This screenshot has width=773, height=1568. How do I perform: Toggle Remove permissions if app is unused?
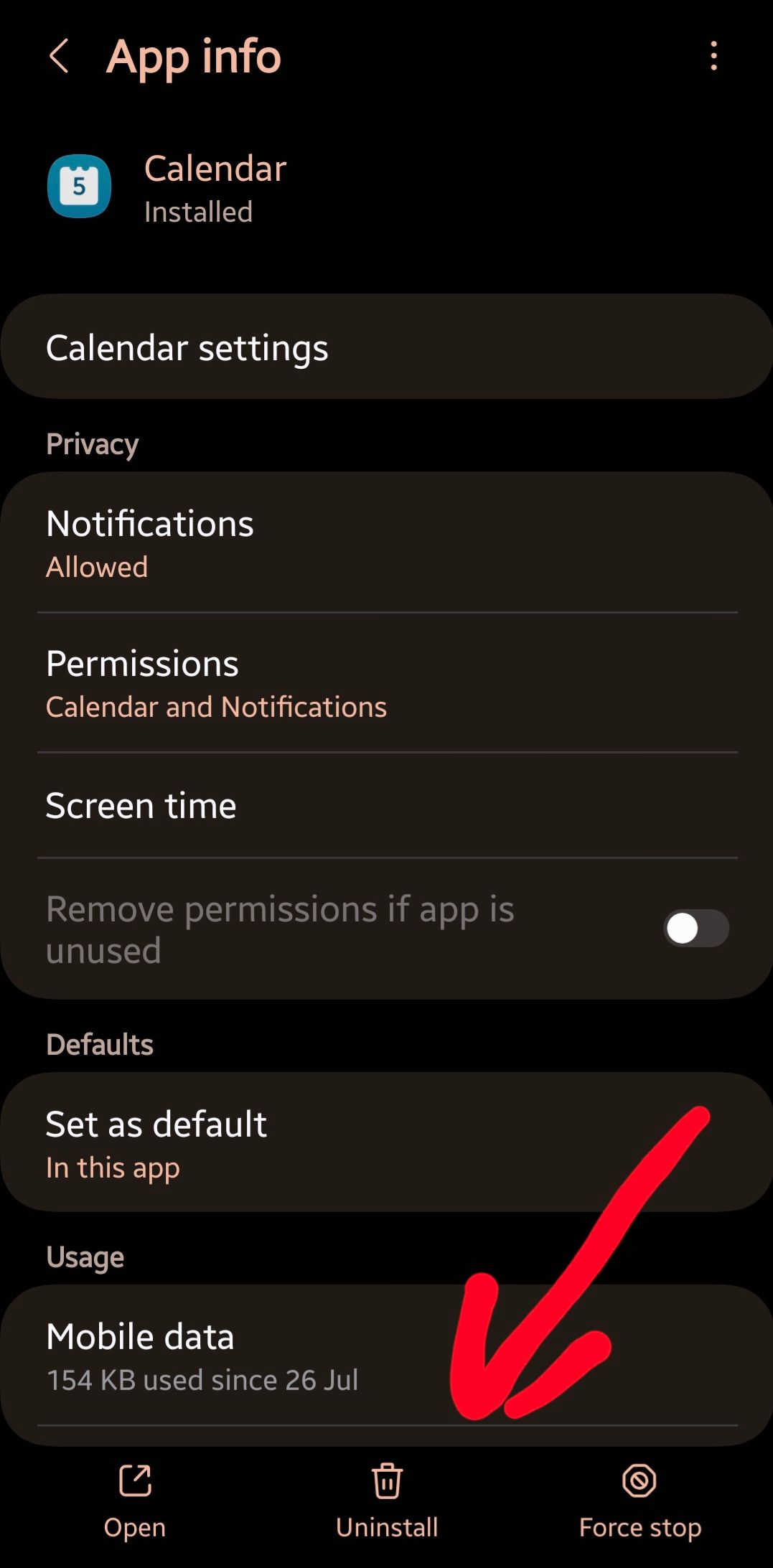click(x=695, y=929)
